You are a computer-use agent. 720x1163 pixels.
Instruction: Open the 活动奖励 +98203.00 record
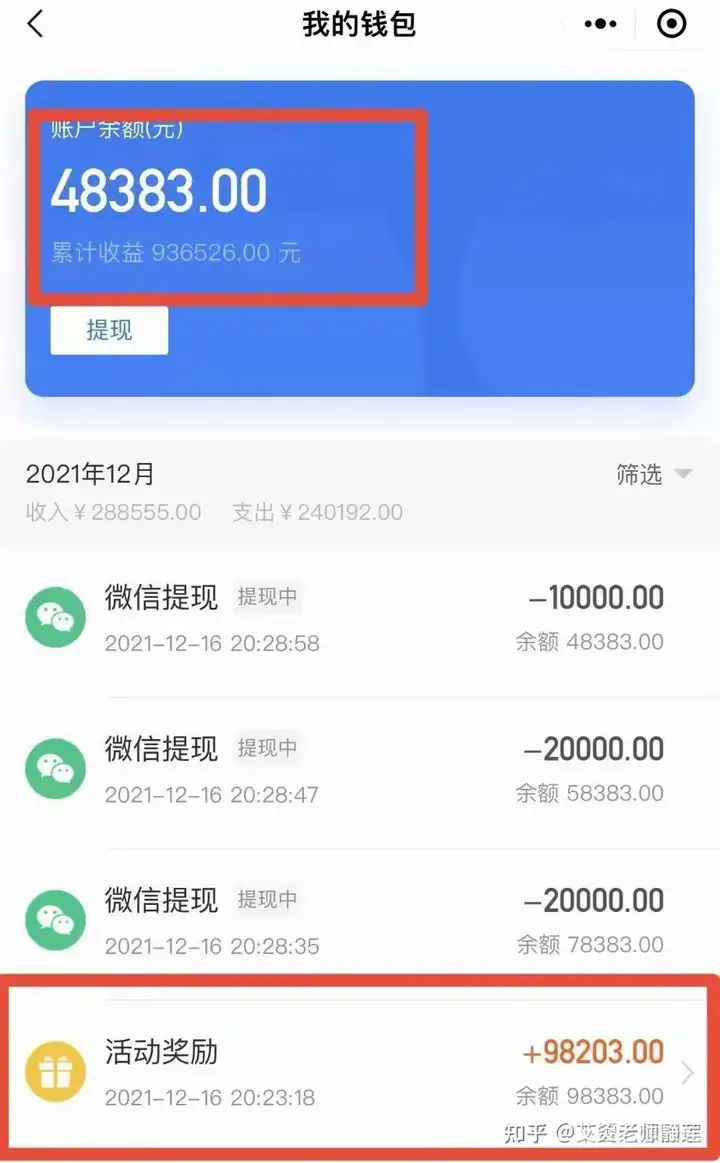tap(360, 1073)
